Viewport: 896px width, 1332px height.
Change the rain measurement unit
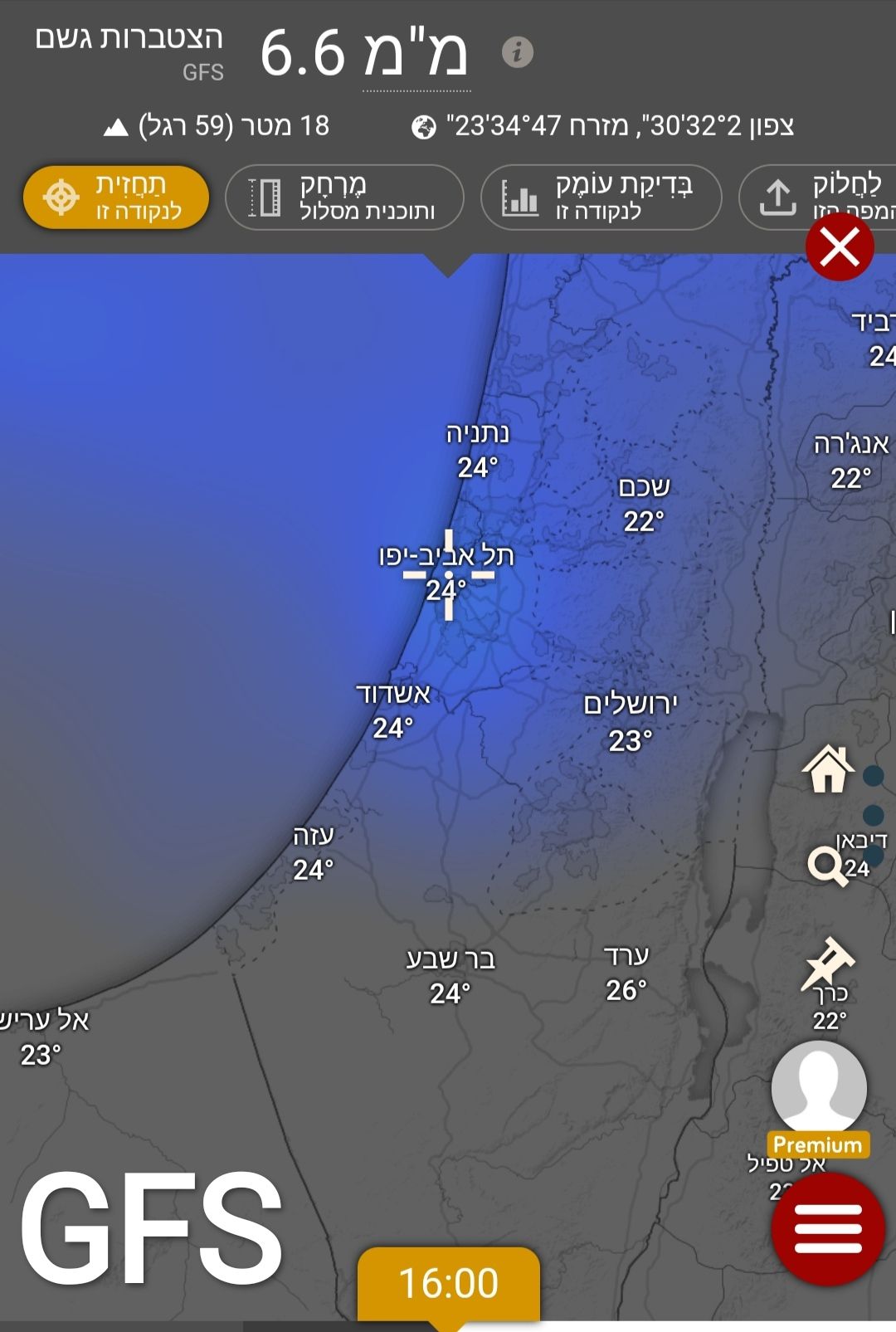tap(416, 56)
